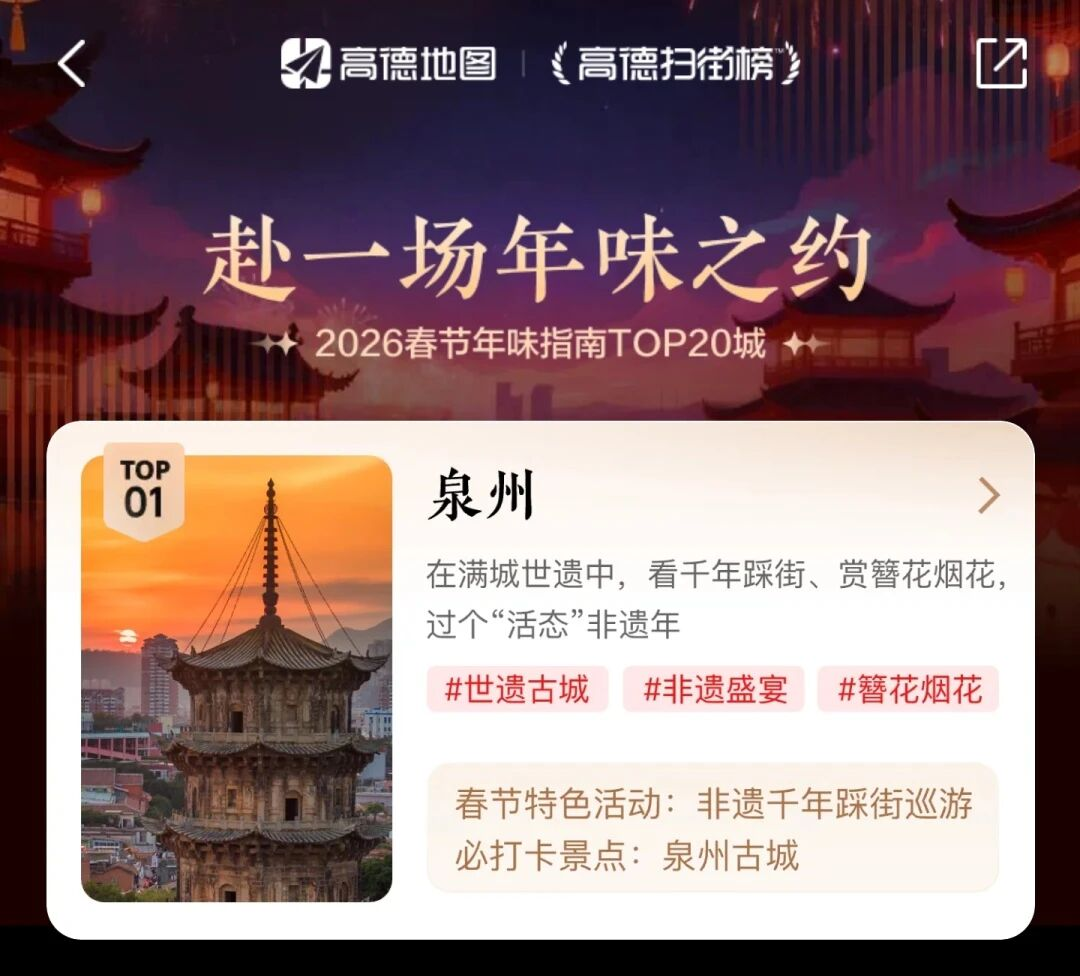Image resolution: width=1080 pixels, height=976 pixels.
Task: Select the #非遗盛宴 tag
Action: pos(714,689)
